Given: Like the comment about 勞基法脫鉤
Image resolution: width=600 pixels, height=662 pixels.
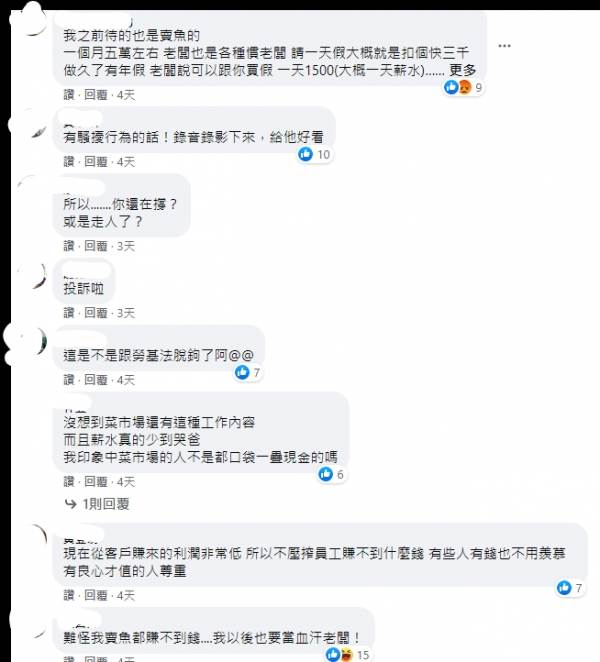Looking at the screenshot, I should click(x=69, y=380).
